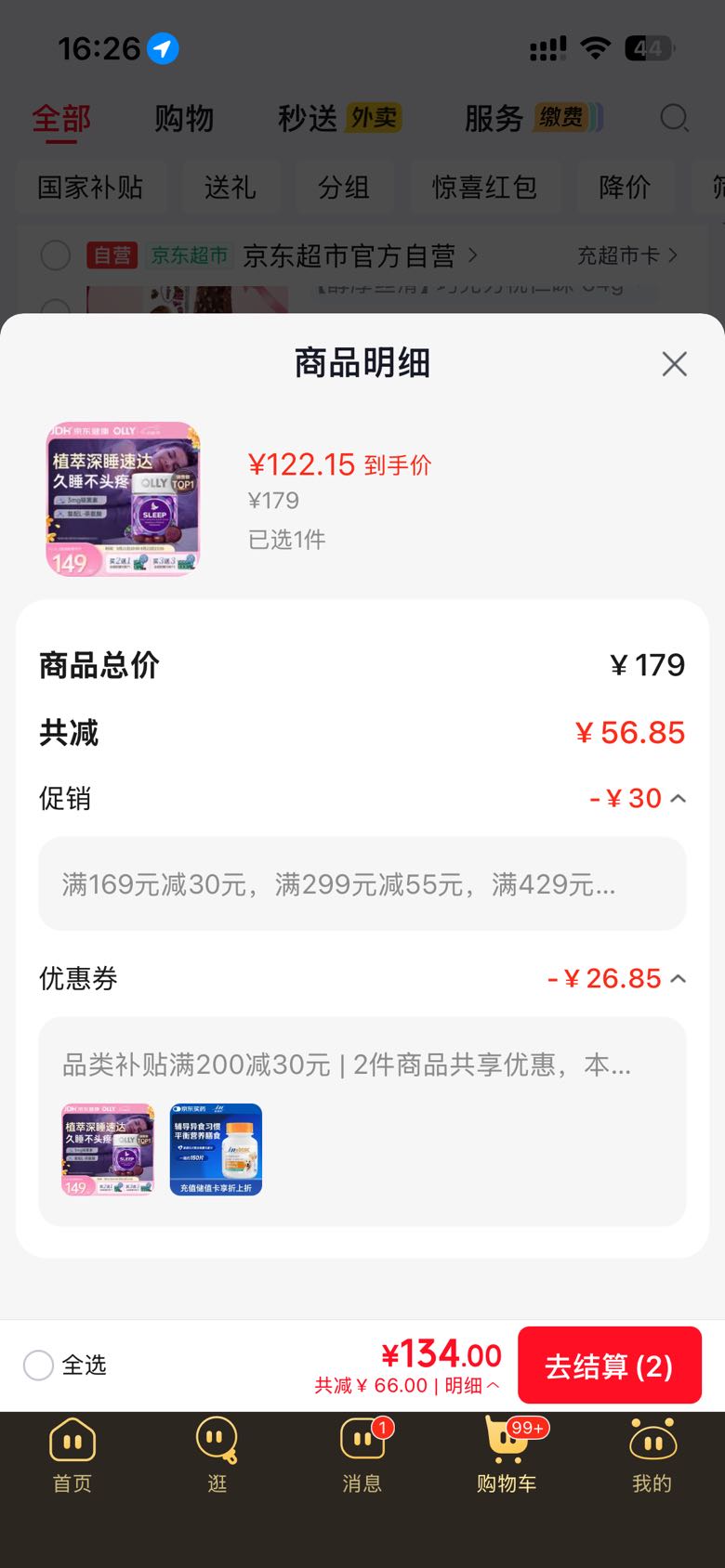Open the 消息 messages tab
Screen dimensions: 725x1568
[x=362, y=1456]
